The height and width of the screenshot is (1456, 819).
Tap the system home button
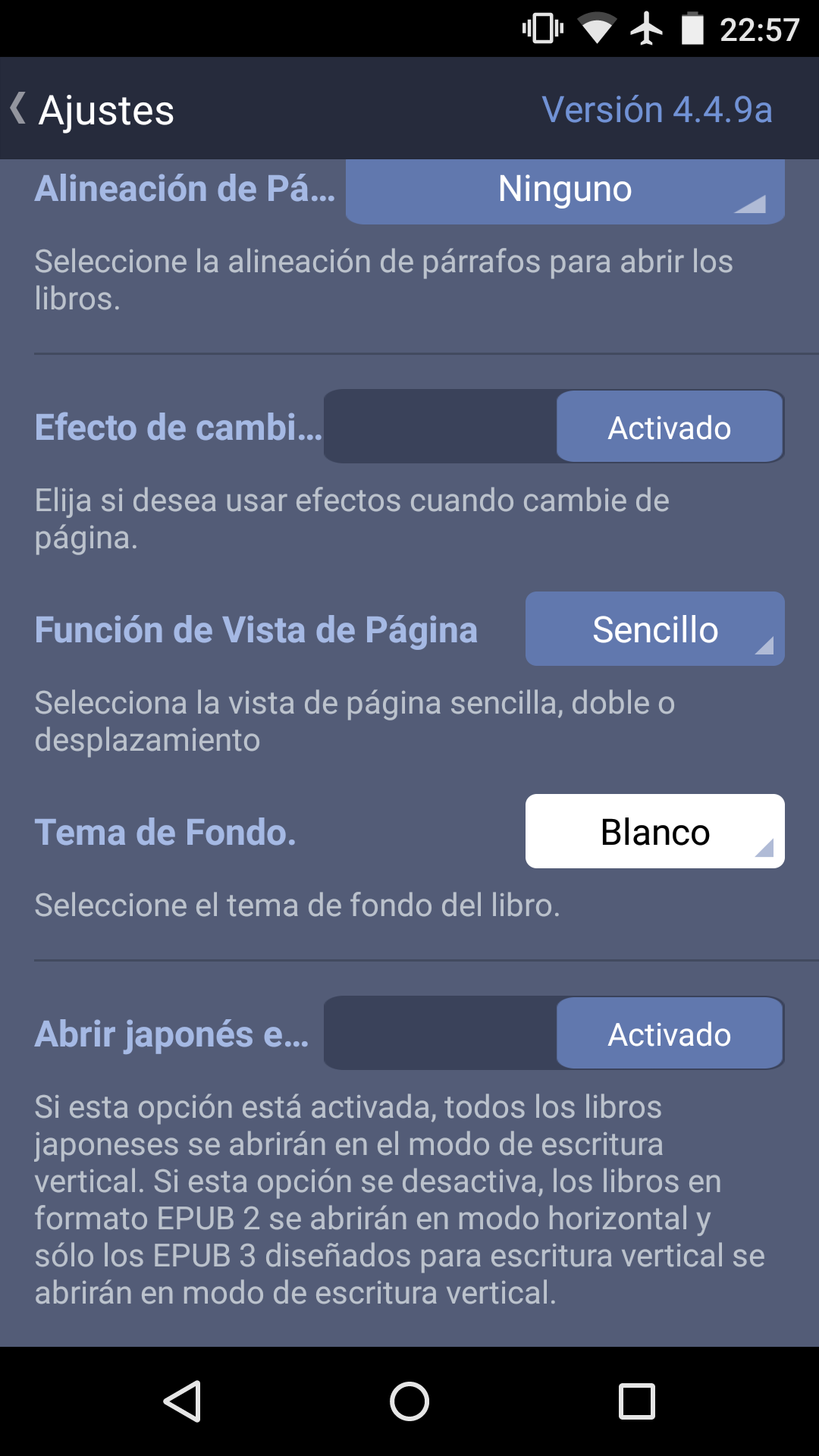pyautogui.click(x=409, y=1401)
